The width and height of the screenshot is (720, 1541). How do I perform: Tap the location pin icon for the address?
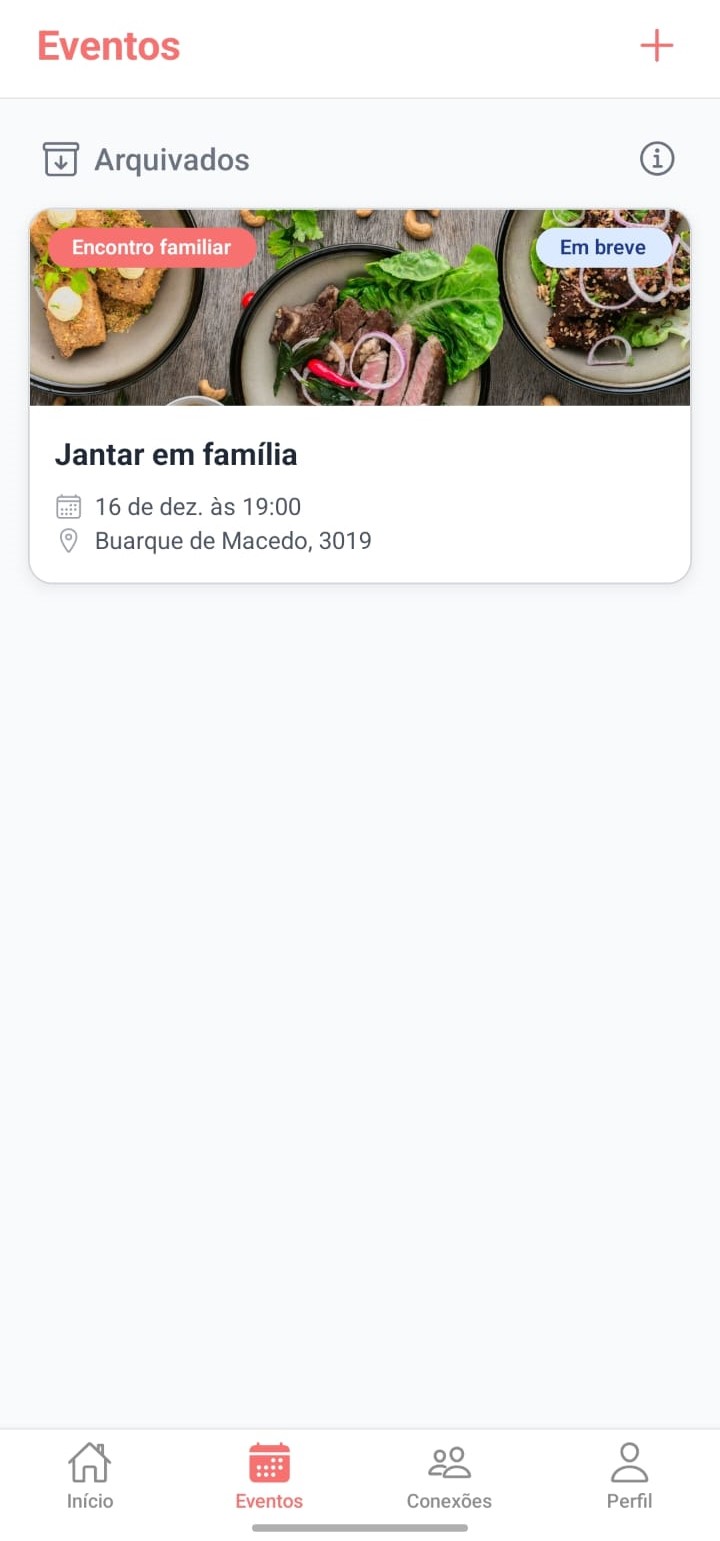pos(67,541)
